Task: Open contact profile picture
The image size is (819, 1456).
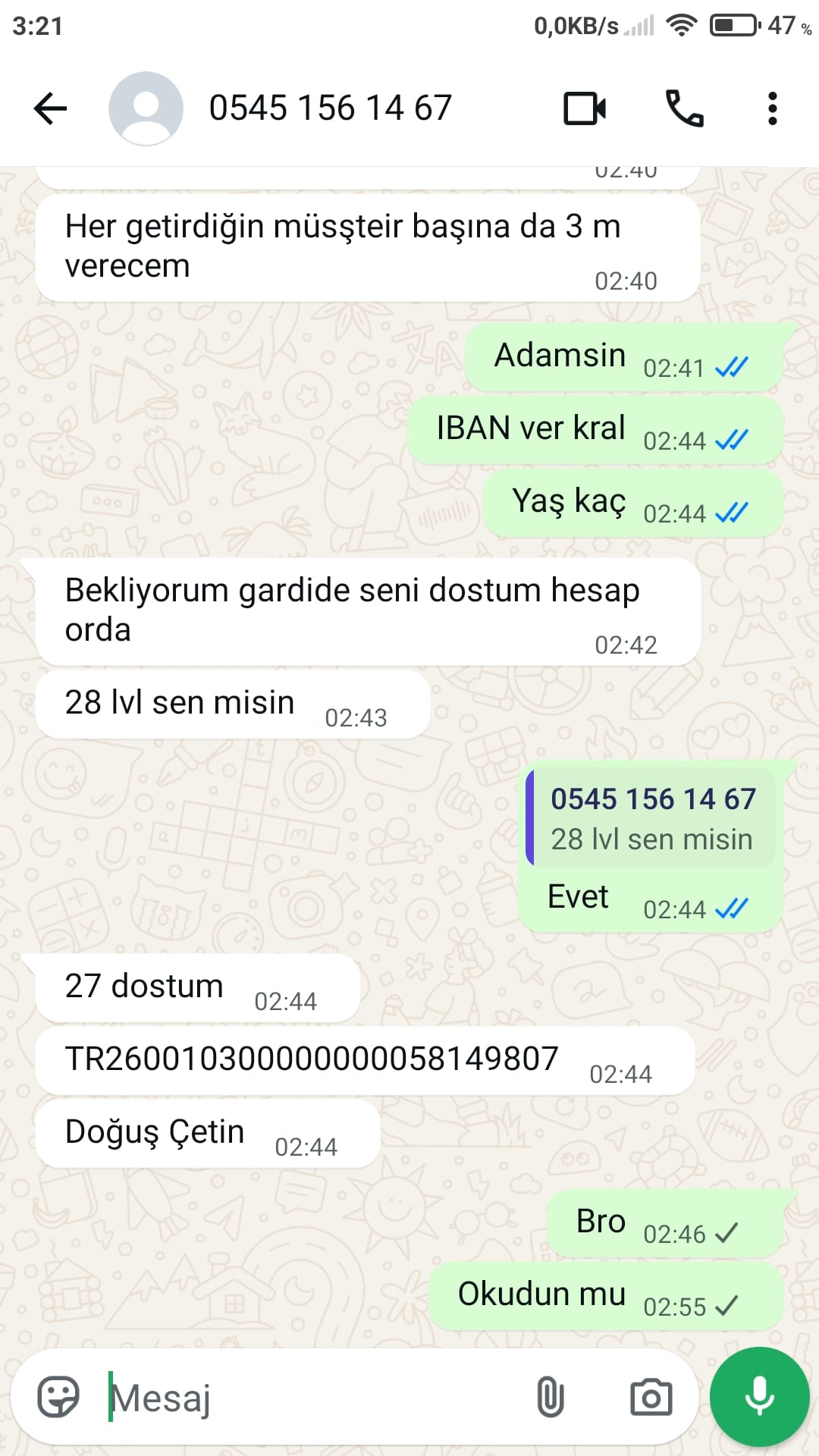Action: click(x=146, y=108)
